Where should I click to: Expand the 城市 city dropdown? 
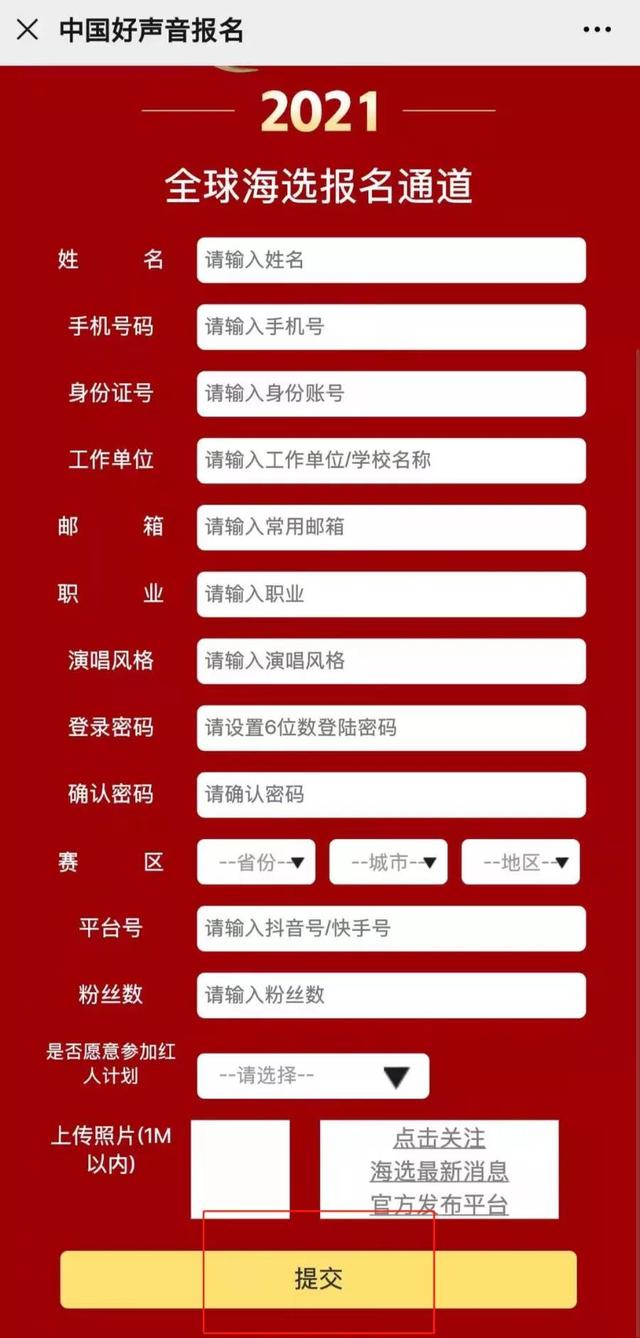click(388, 862)
